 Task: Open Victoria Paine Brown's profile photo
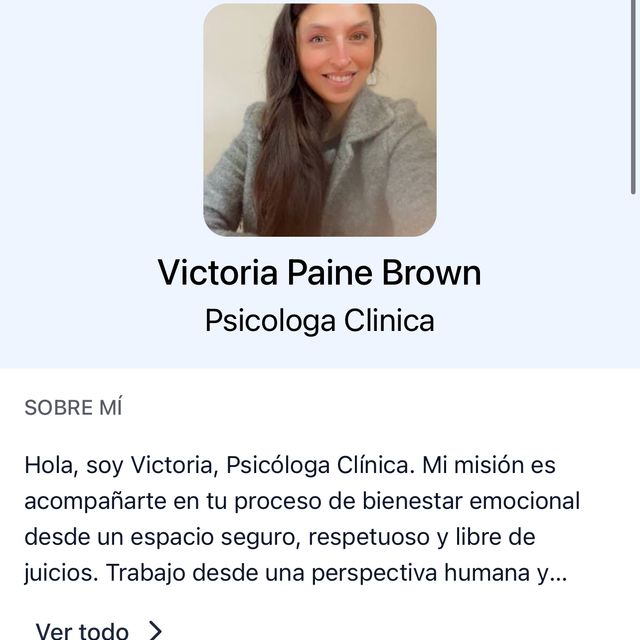(320, 120)
